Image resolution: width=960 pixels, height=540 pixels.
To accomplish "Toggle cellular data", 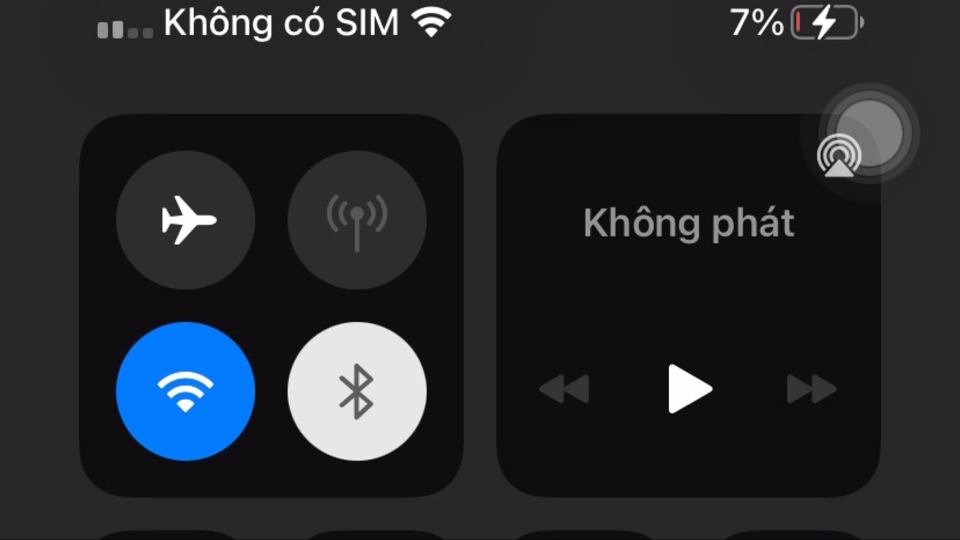I will (357, 220).
